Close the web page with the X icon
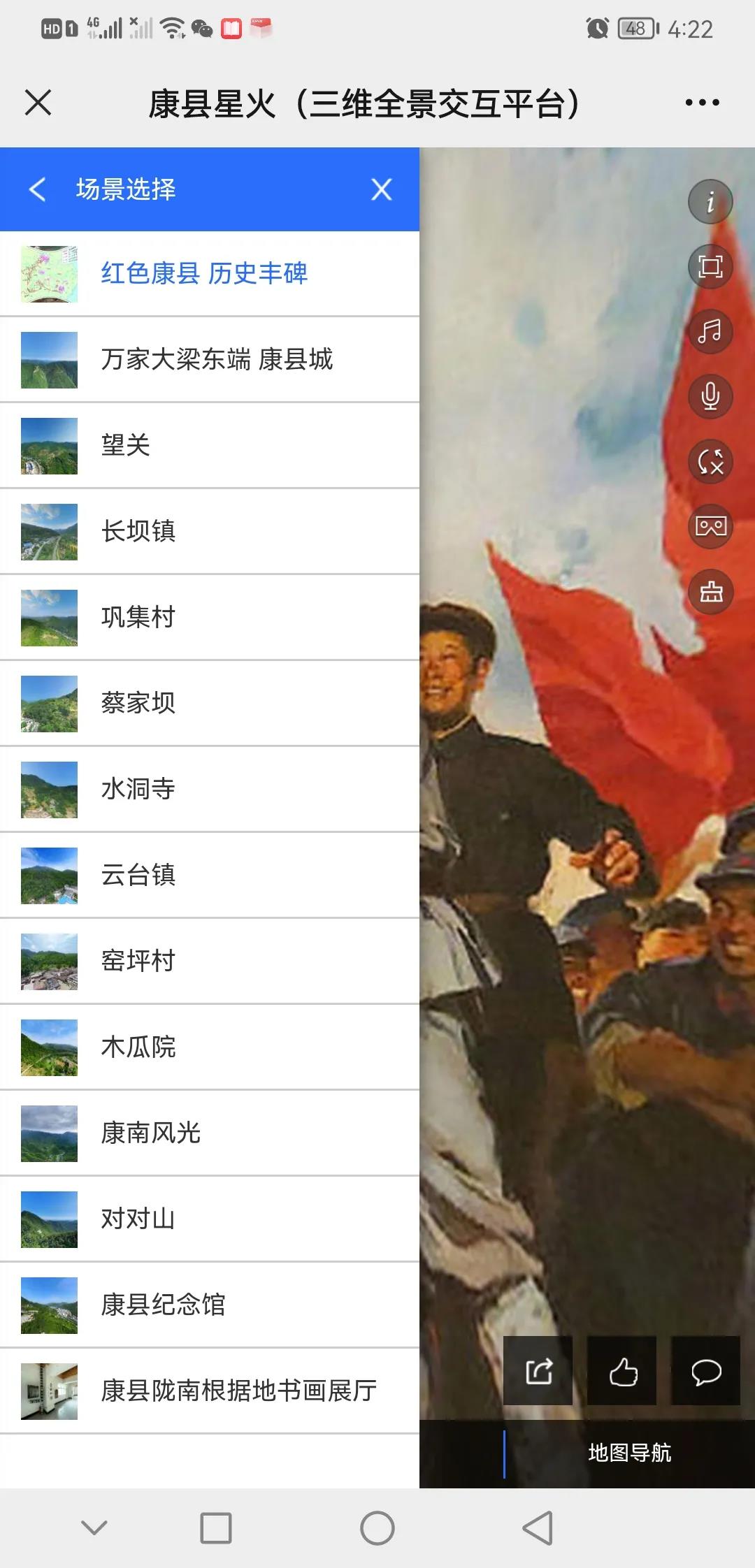Screen dimensions: 755x1568 38,103
